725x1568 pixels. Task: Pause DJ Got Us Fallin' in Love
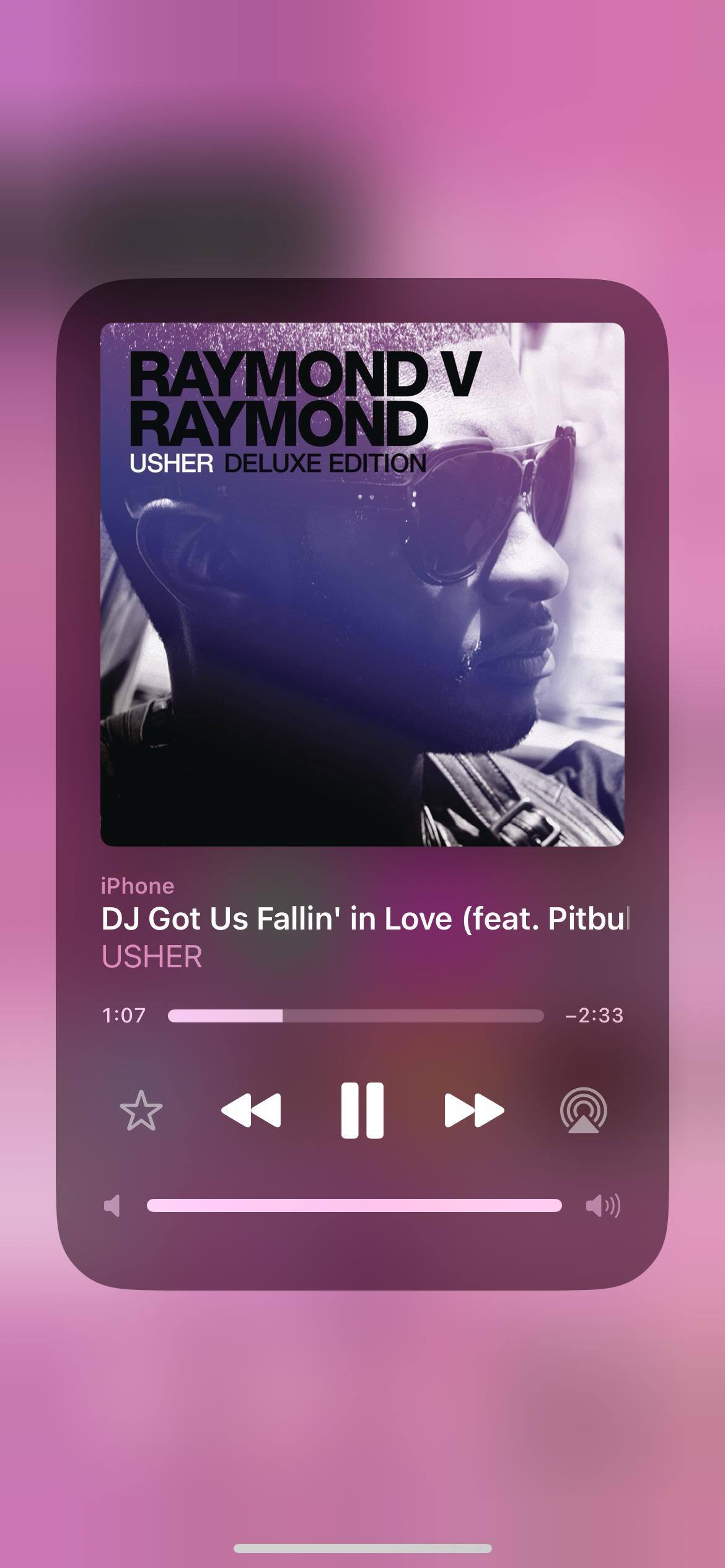[362, 1110]
